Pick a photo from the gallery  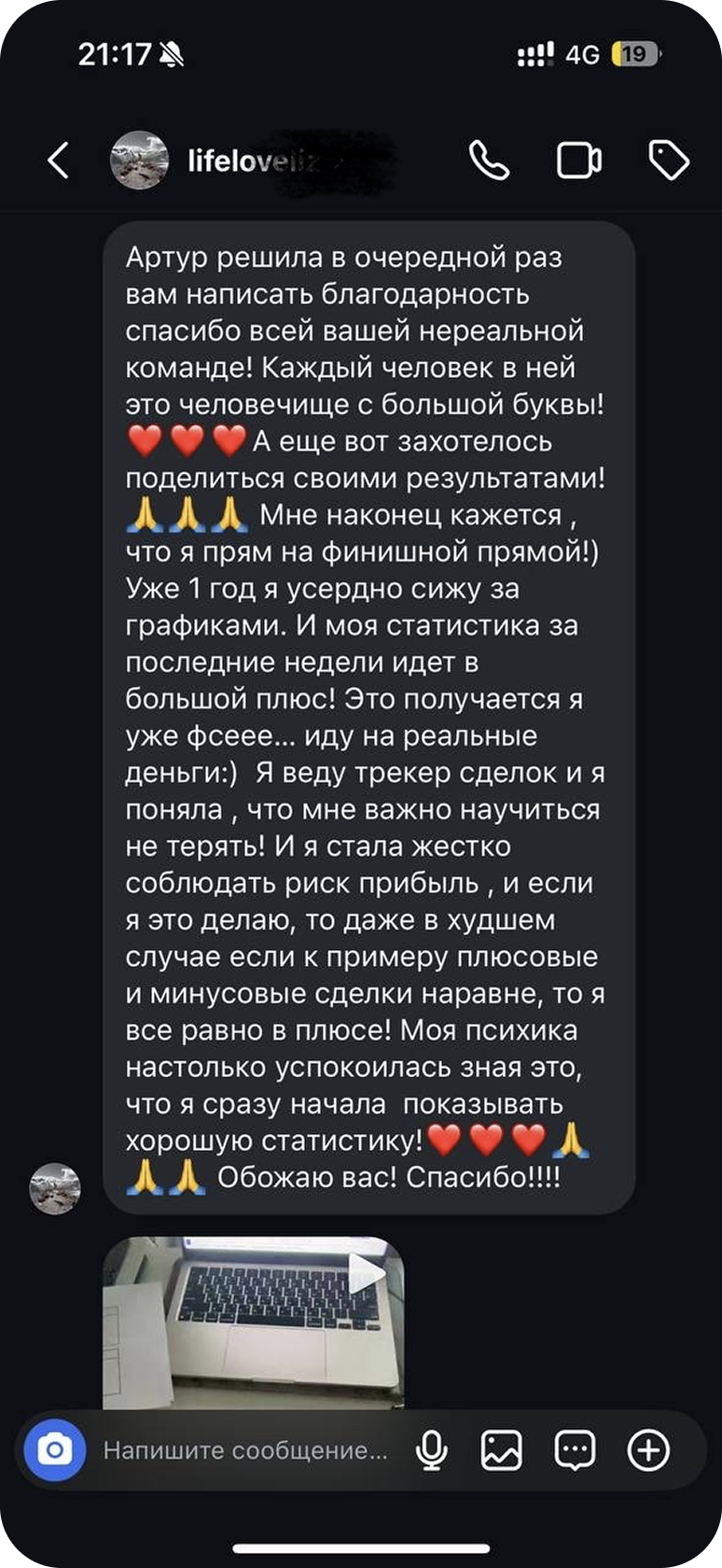coord(501,1450)
